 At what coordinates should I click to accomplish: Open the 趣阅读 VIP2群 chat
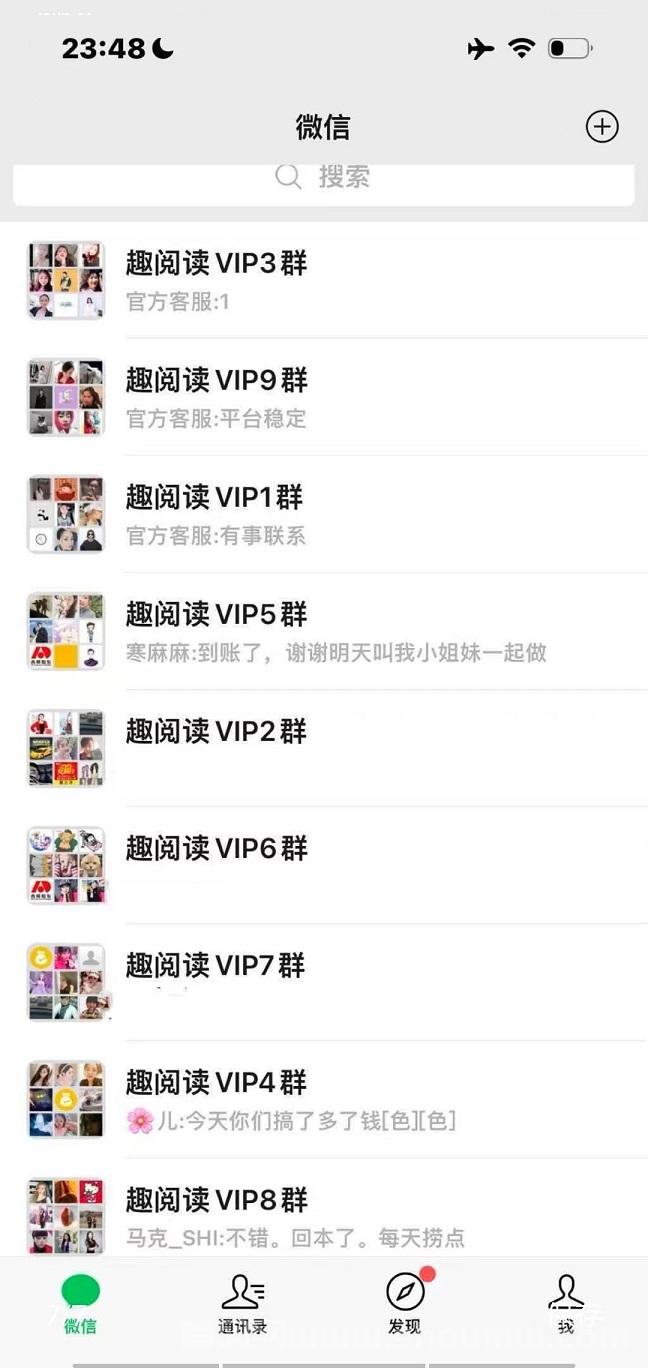324,748
